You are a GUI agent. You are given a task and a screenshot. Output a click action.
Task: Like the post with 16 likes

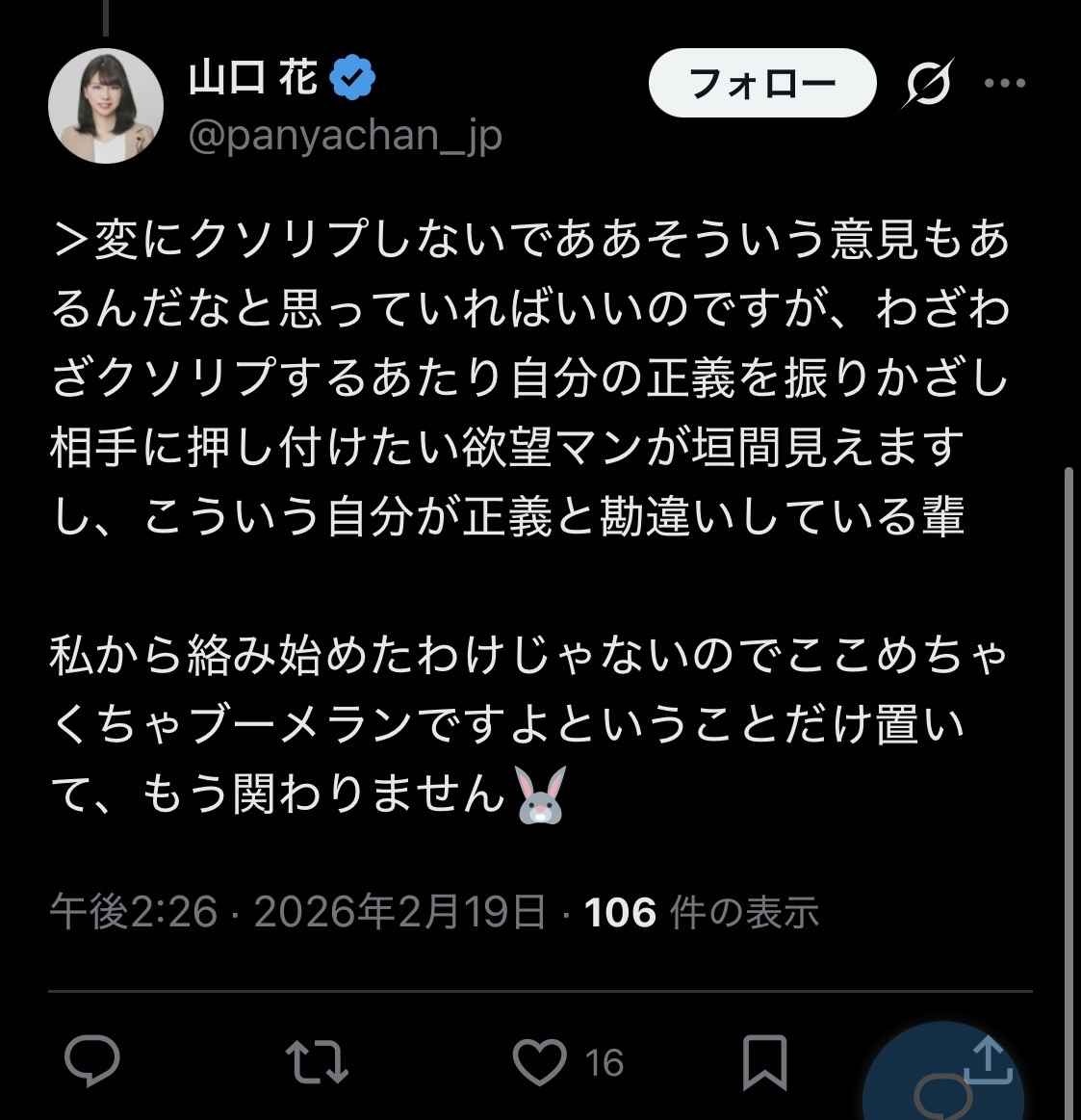(x=540, y=1062)
